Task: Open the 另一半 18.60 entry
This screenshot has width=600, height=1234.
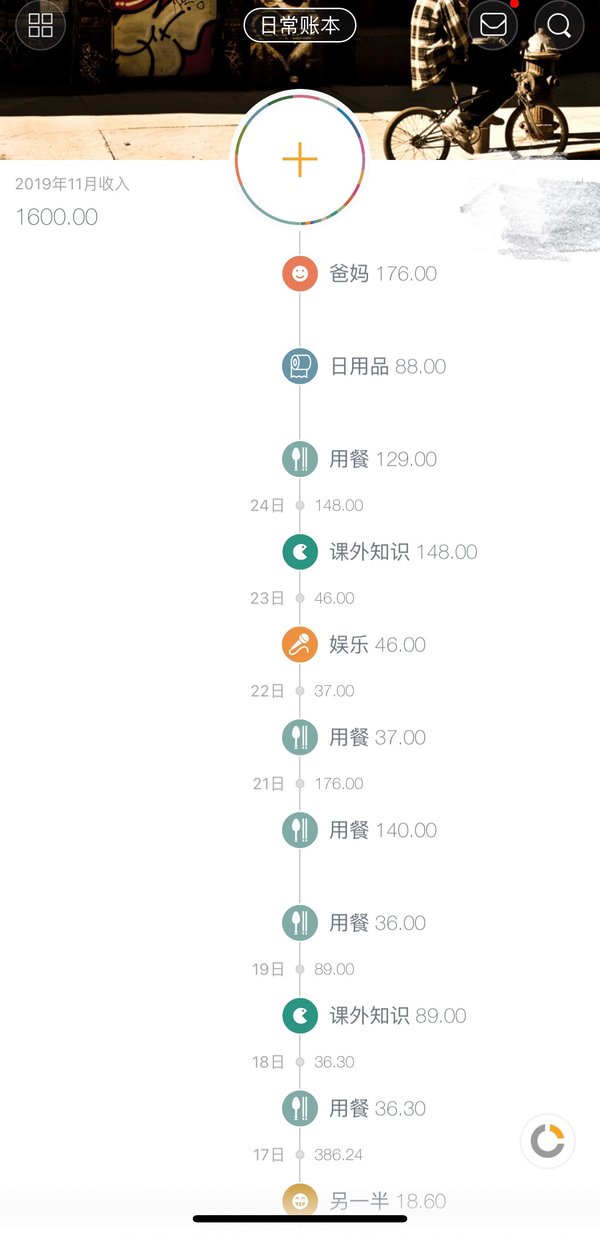Action: [x=364, y=1201]
